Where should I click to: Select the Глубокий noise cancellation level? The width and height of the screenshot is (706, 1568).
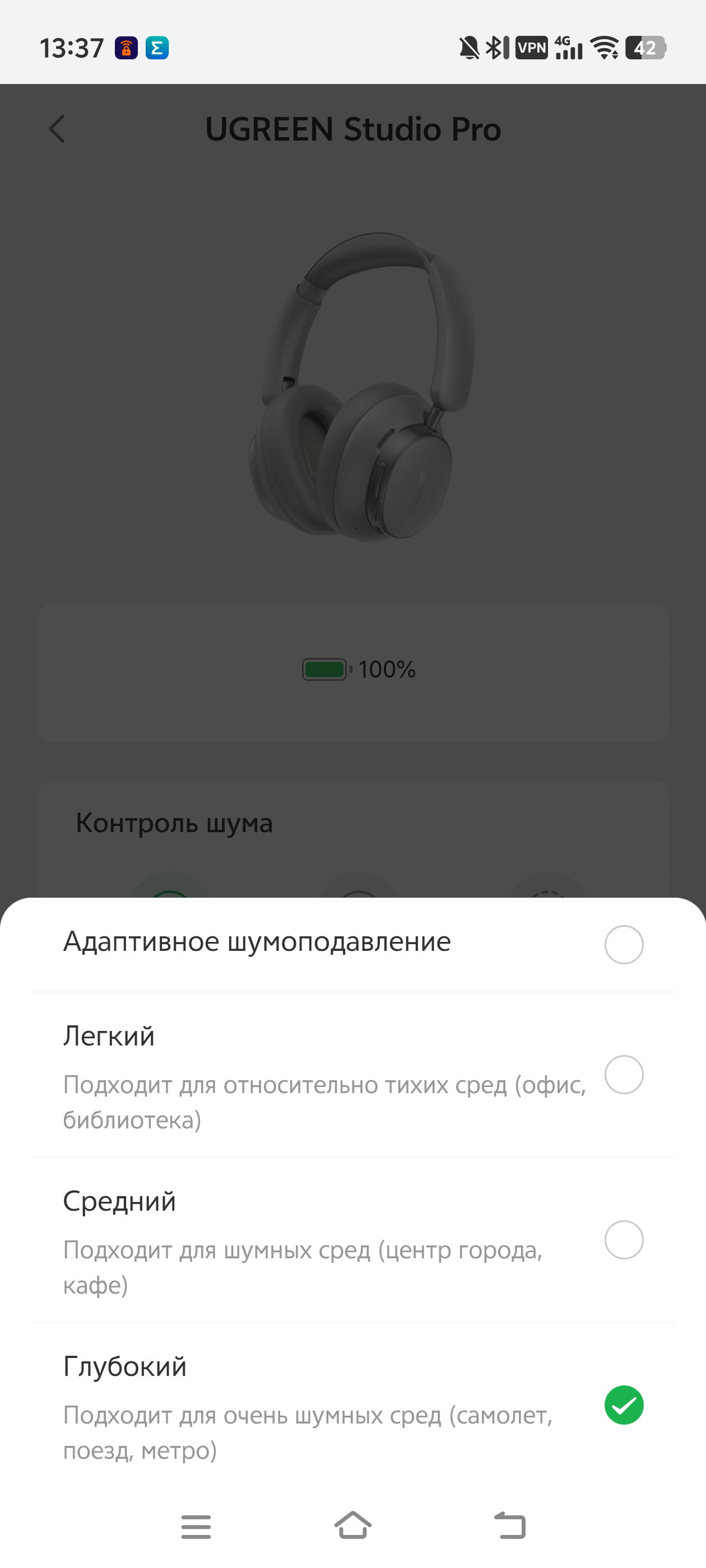pos(623,1404)
